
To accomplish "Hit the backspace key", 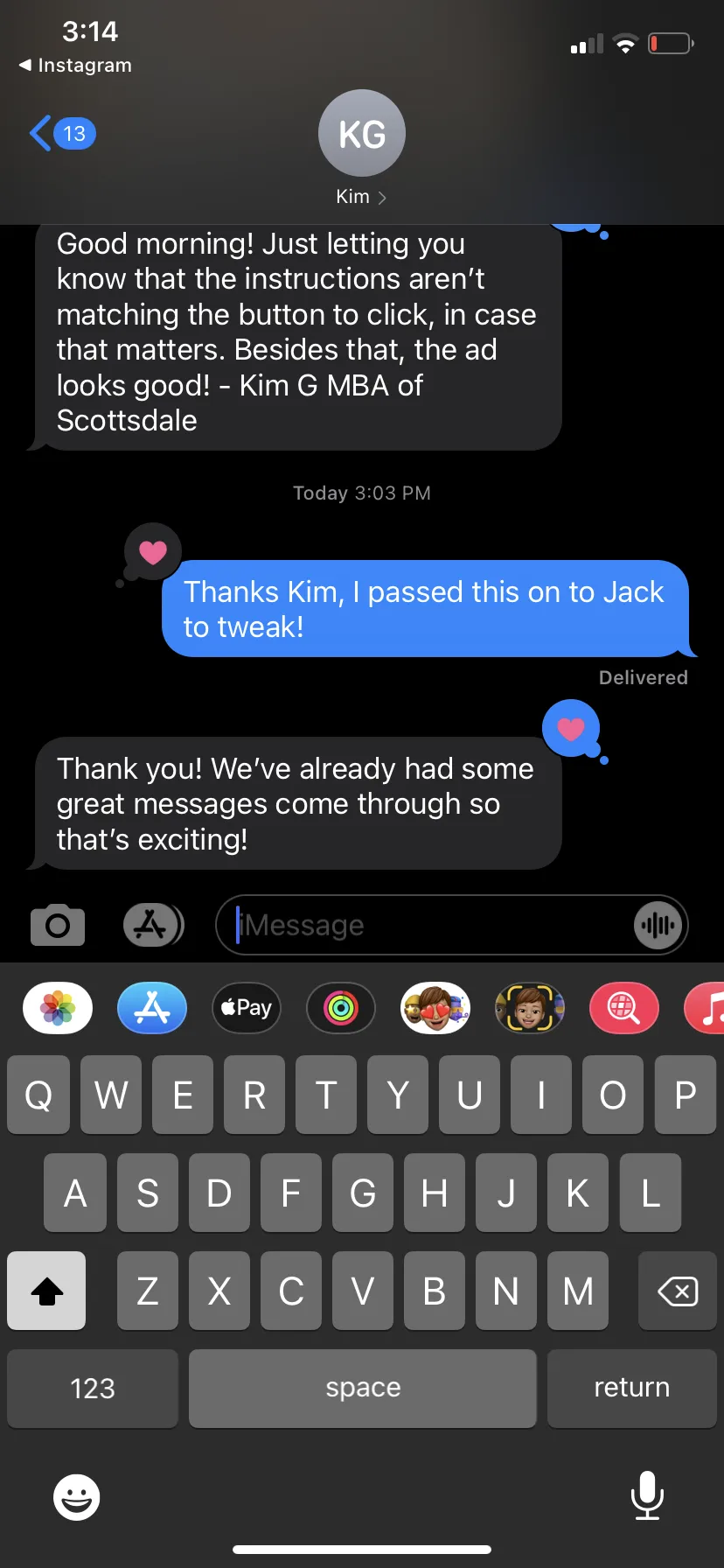I will (x=678, y=1291).
